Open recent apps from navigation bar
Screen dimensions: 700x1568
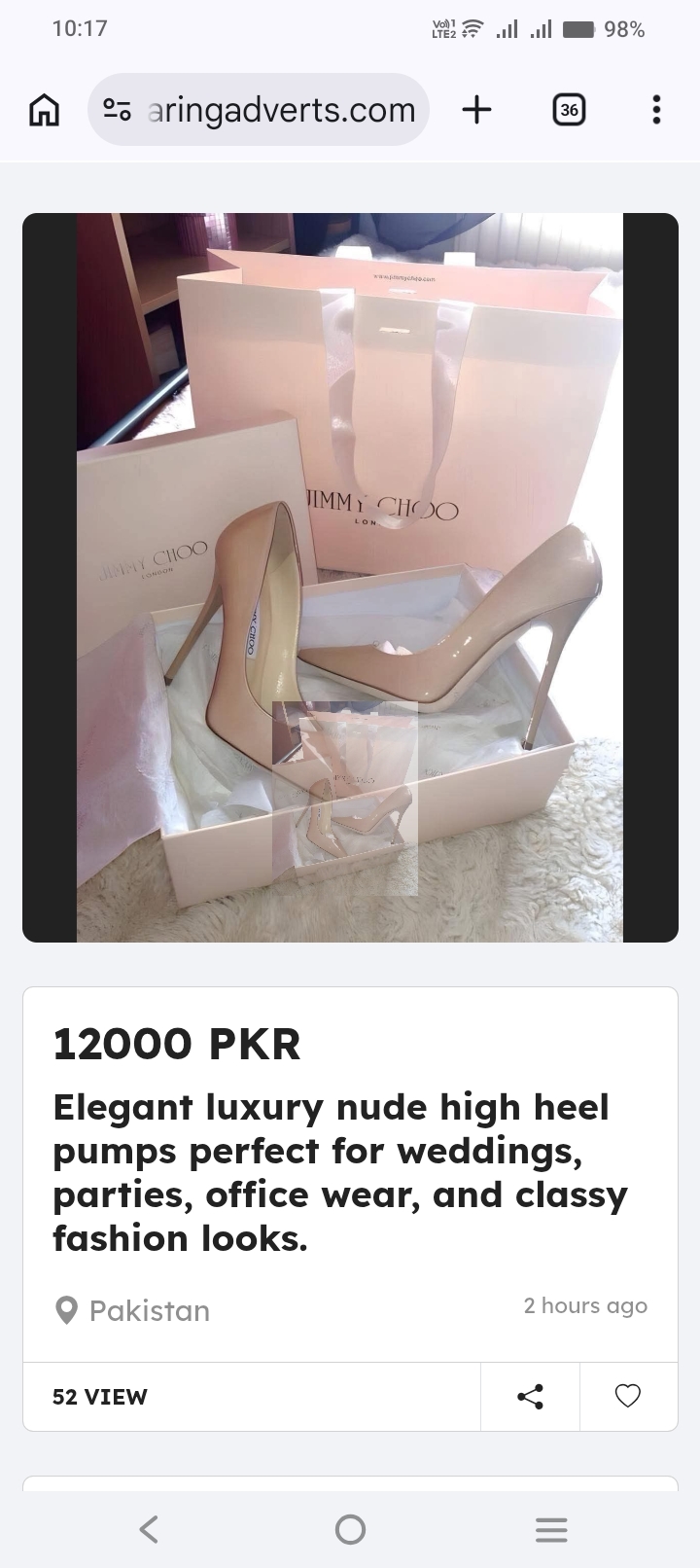coord(551,1529)
